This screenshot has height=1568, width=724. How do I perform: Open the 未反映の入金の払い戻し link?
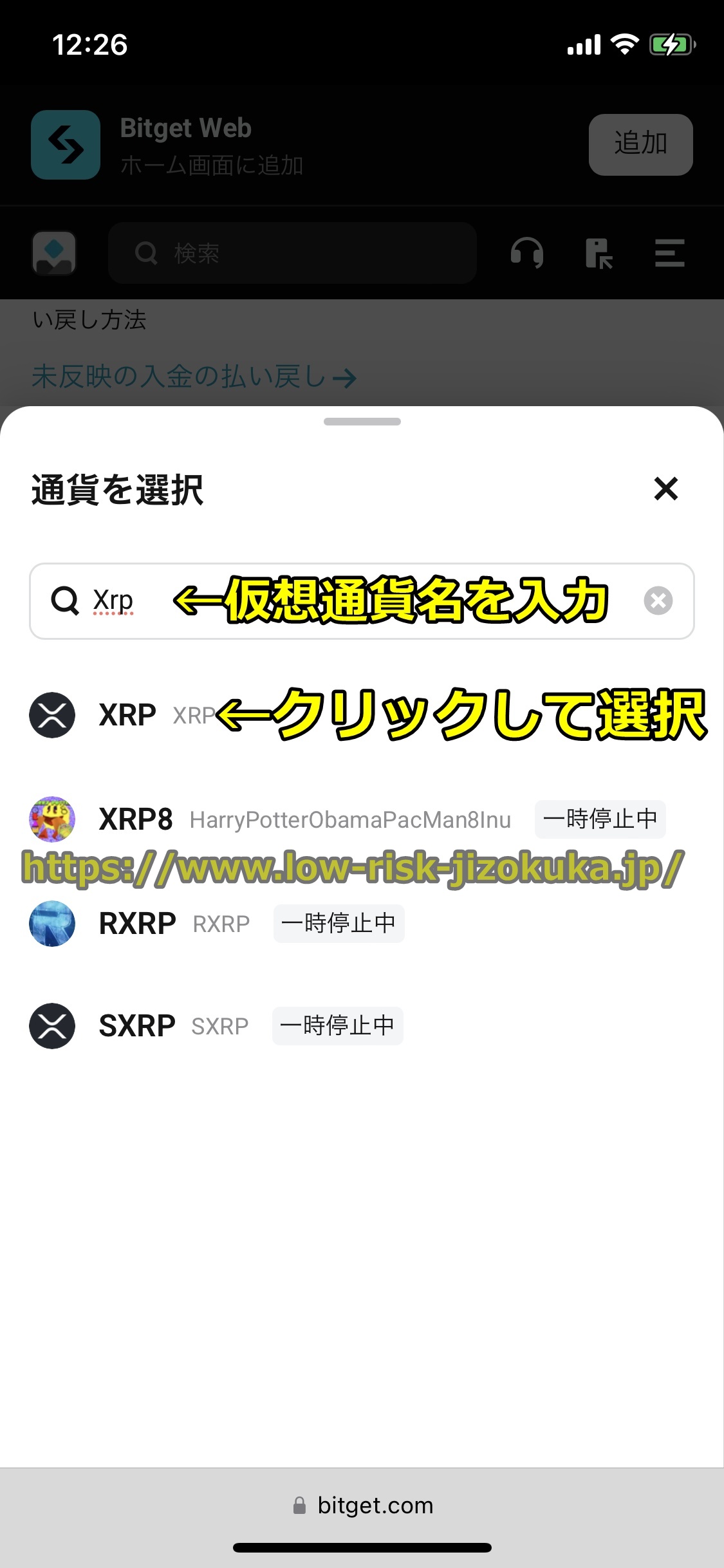[193, 377]
